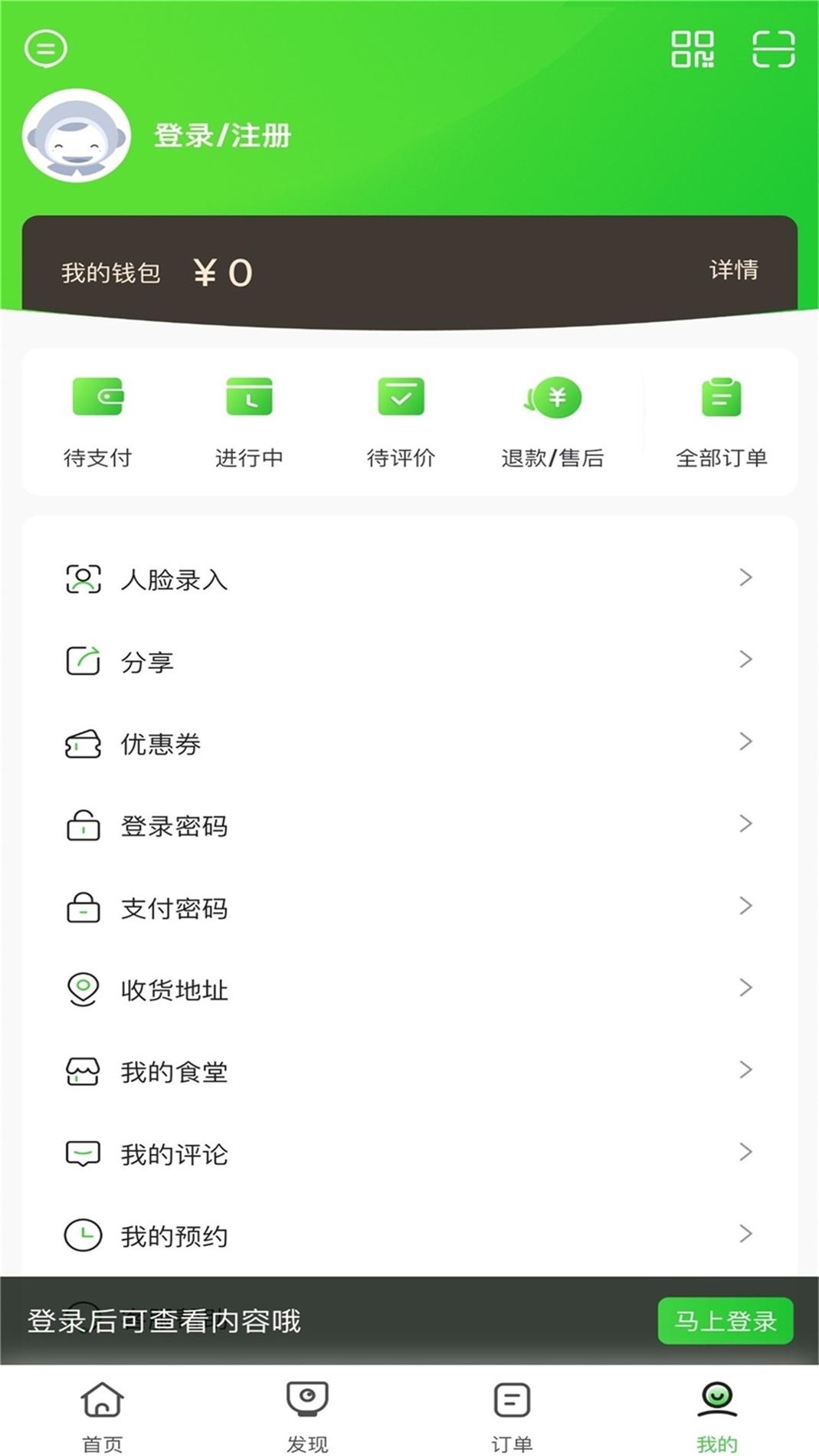
Task: Expand the 优惠券 coupons row chevron
Action: tap(745, 742)
